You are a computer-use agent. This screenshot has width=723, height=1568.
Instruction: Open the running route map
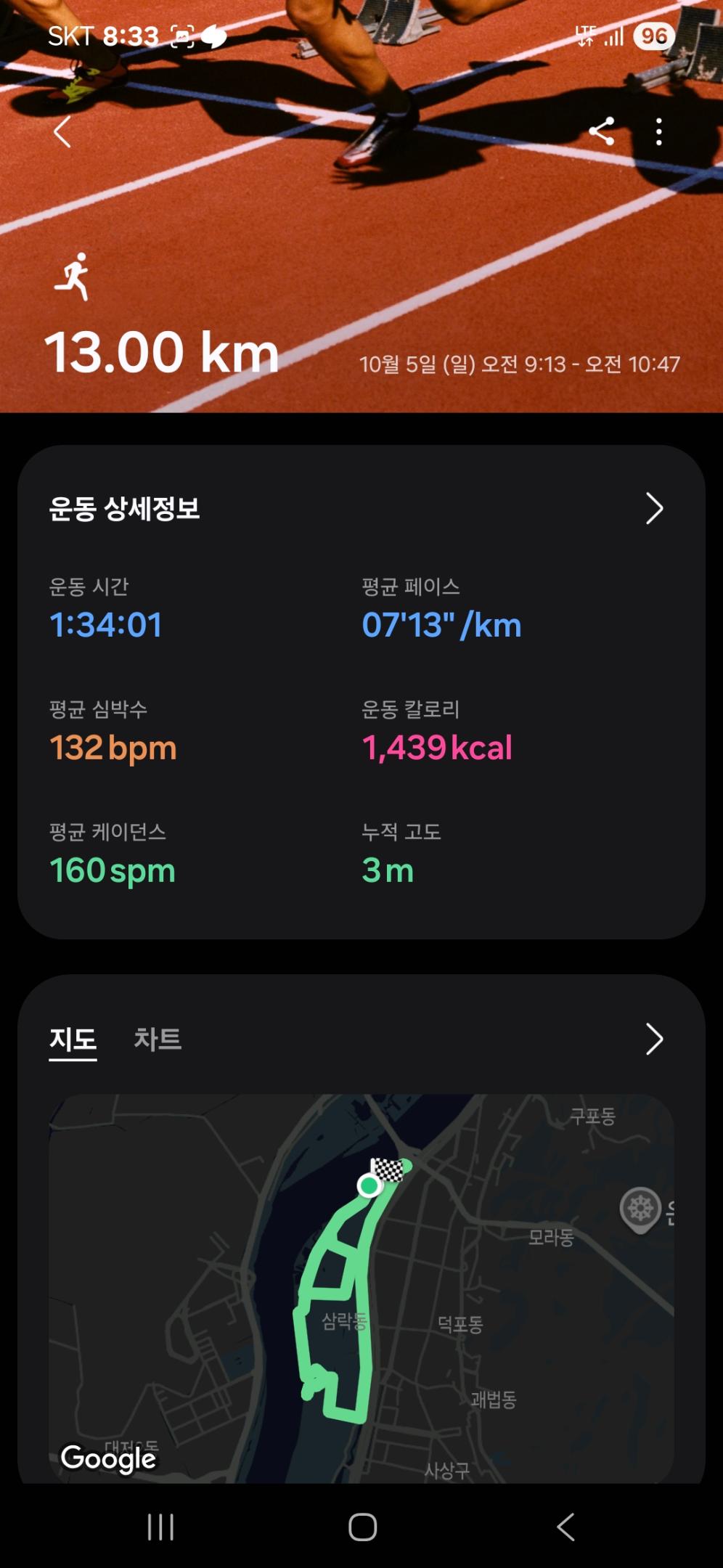361,1285
